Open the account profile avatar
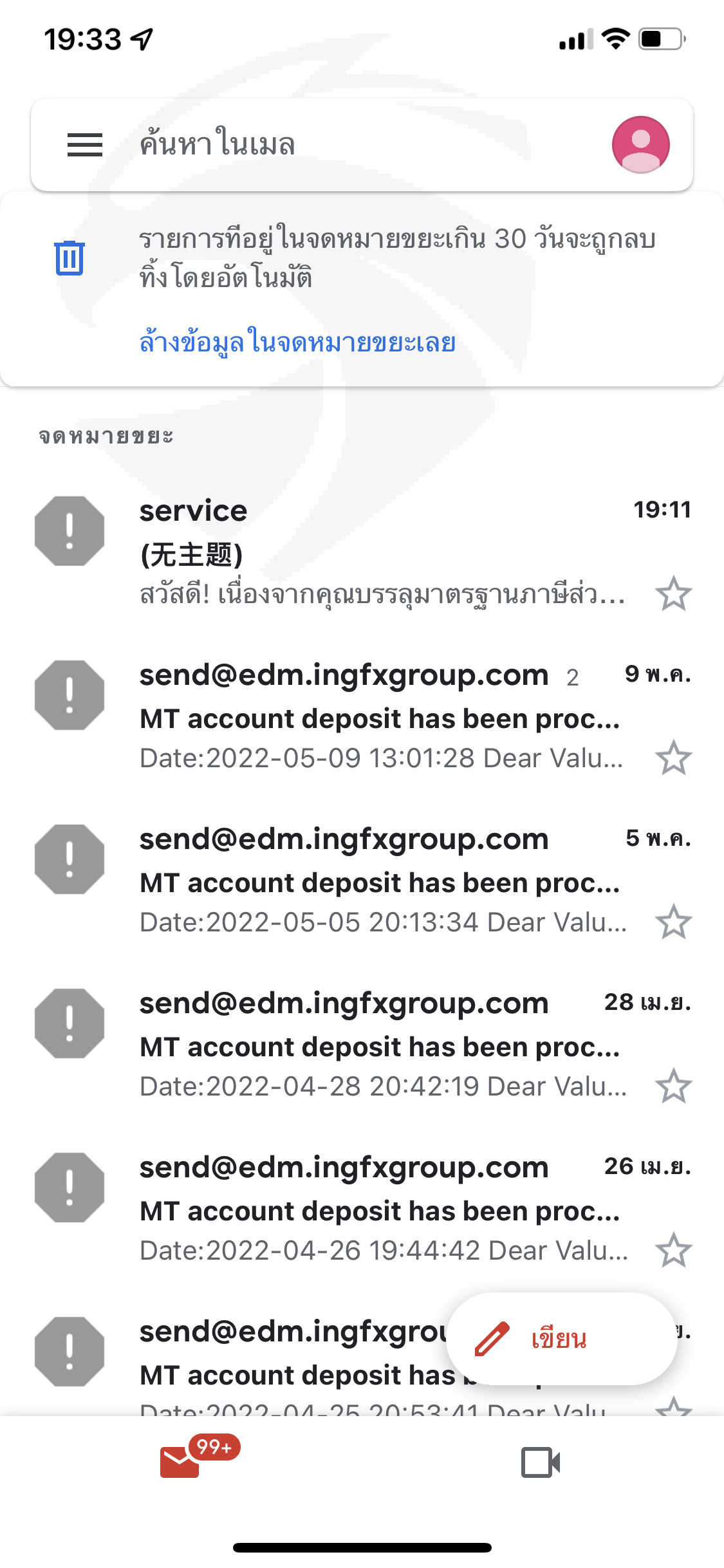 640,145
